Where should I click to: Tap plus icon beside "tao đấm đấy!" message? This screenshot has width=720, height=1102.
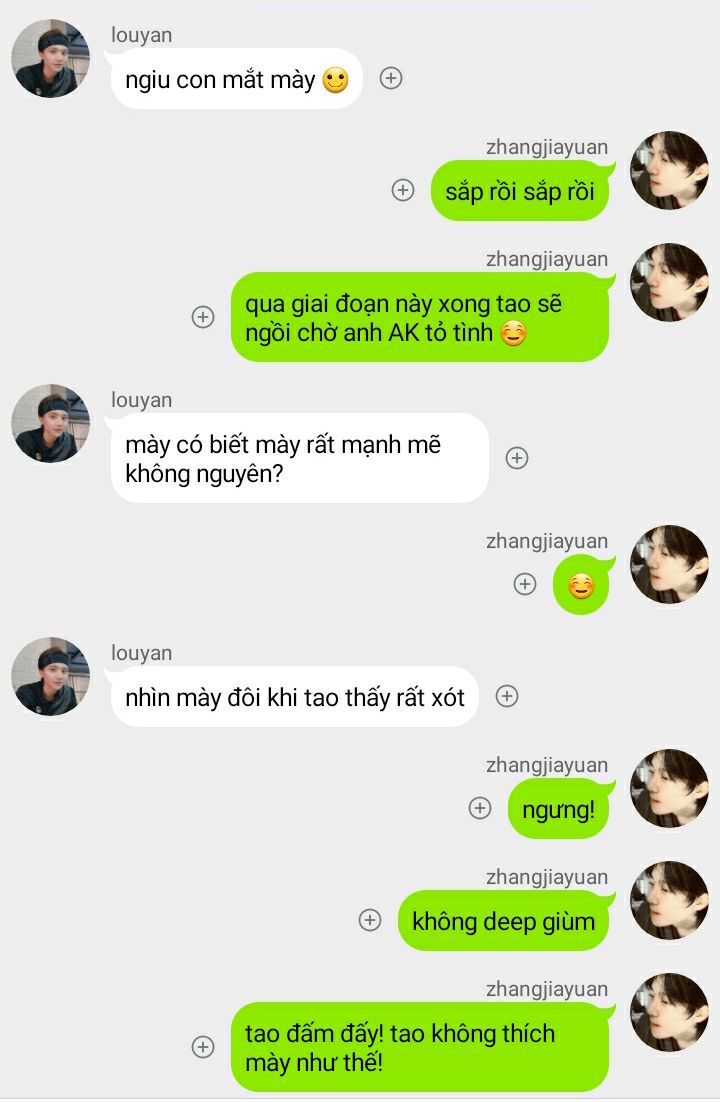203,1047
